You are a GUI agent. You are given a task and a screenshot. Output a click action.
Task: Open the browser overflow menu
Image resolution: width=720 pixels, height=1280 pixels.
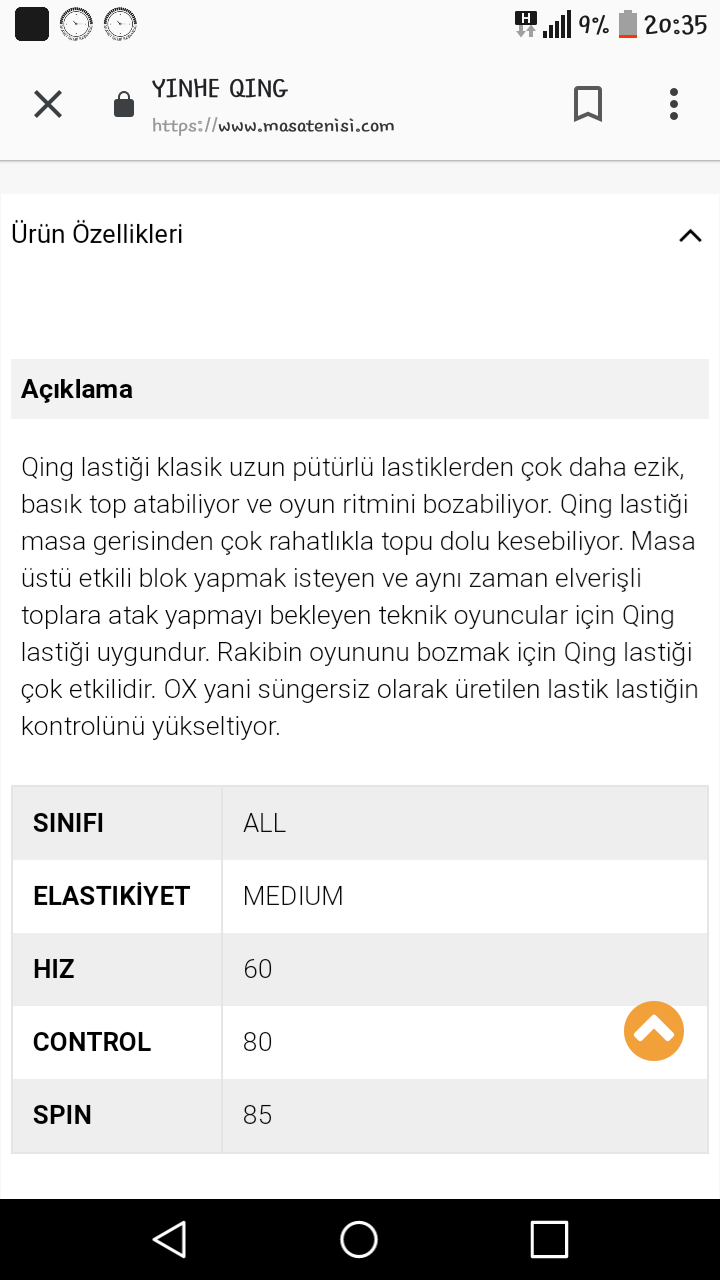(674, 104)
